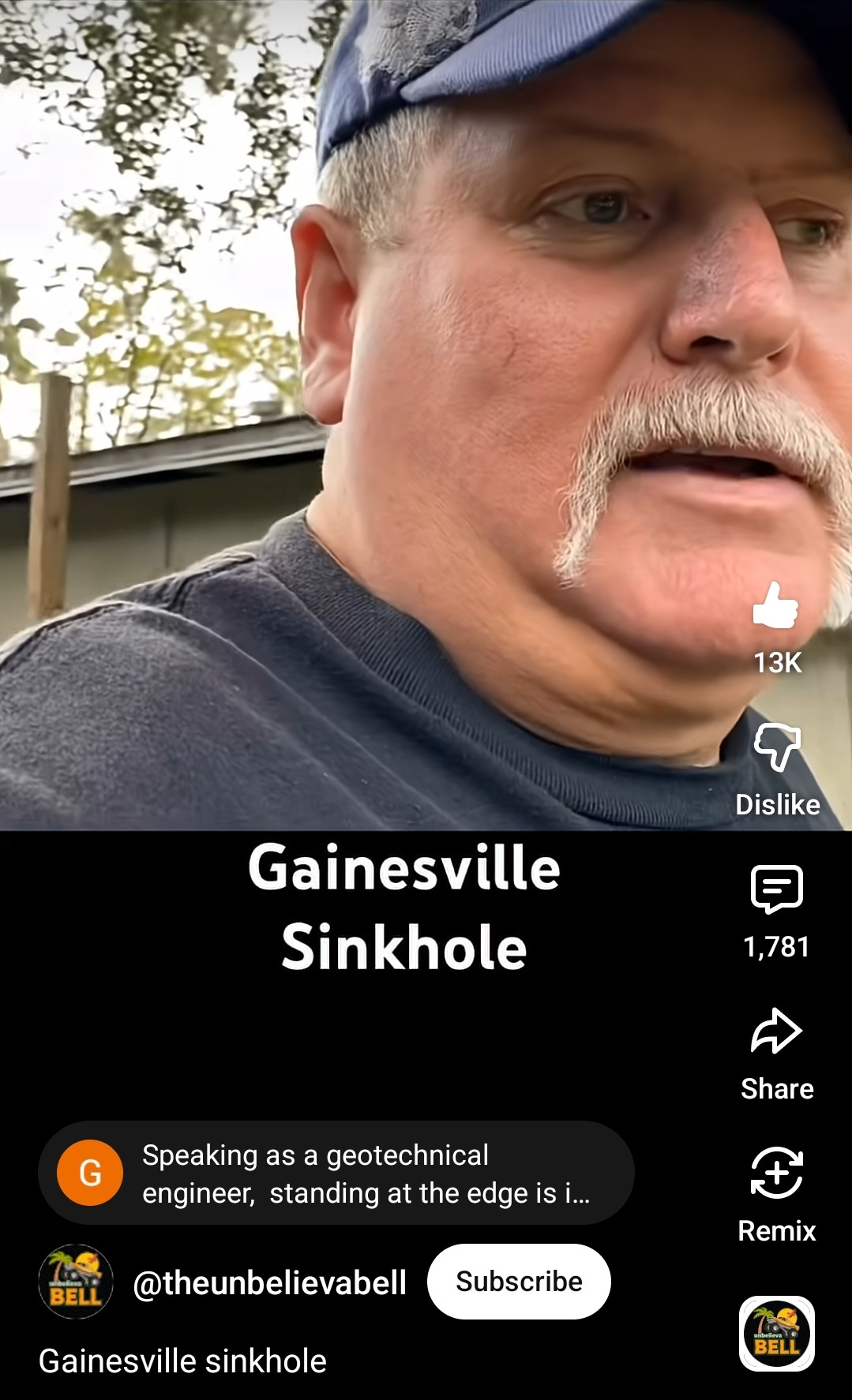Open the BELL sound icon at bottom right

(776, 1334)
